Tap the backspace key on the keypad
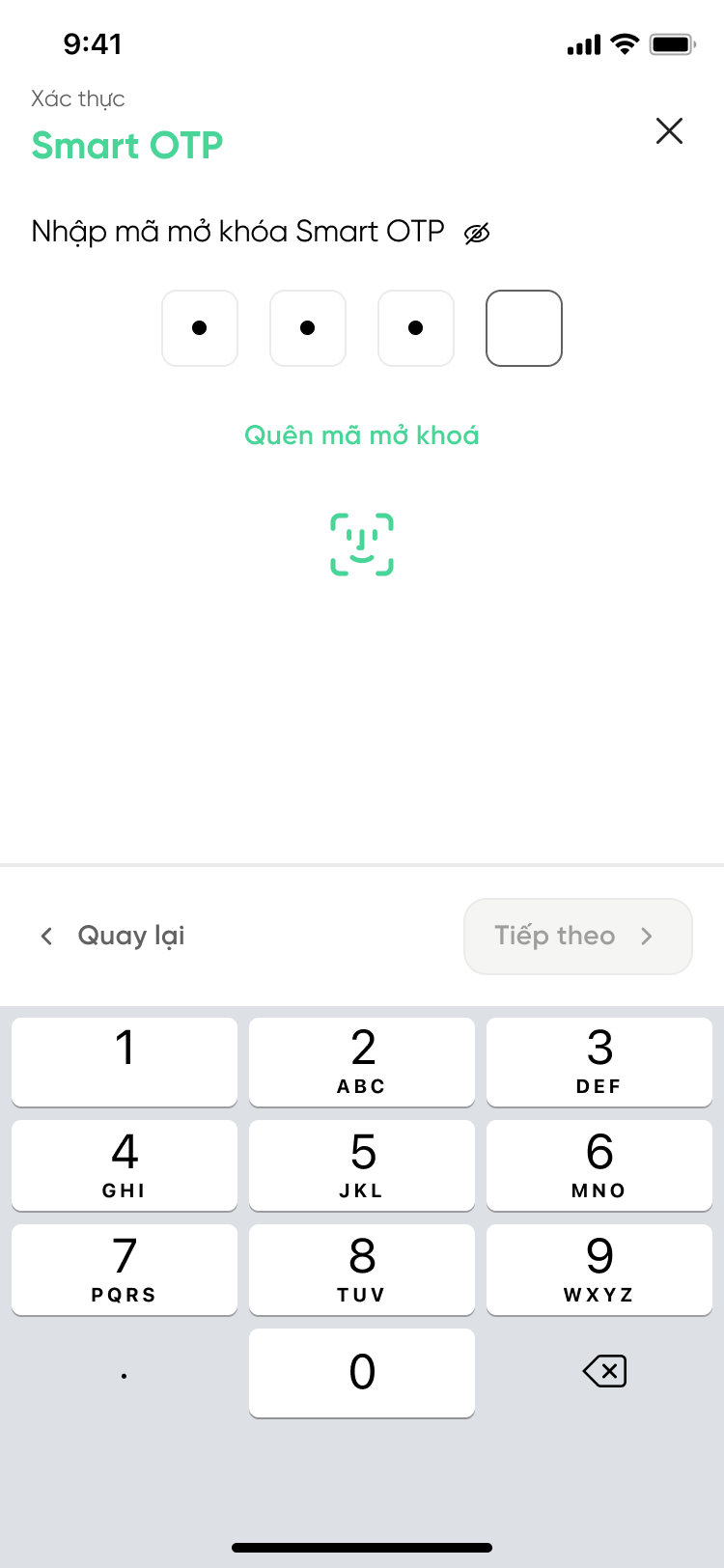 click(x=604, y=1371)
